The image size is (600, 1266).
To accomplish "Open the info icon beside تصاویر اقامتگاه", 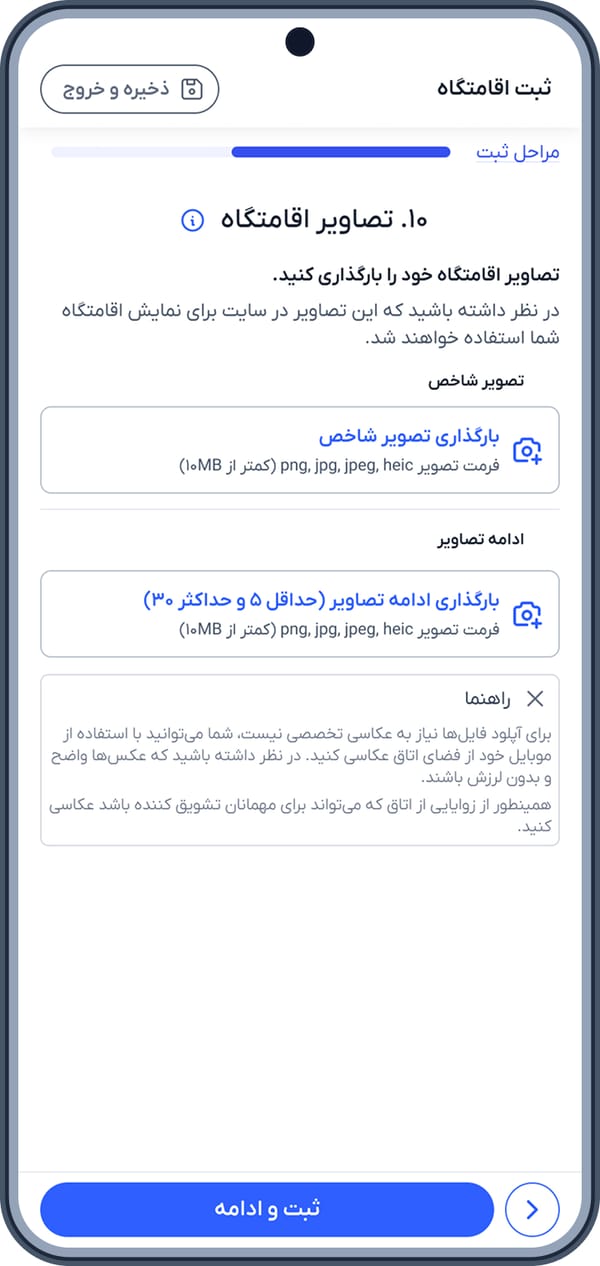I will 193,220.
